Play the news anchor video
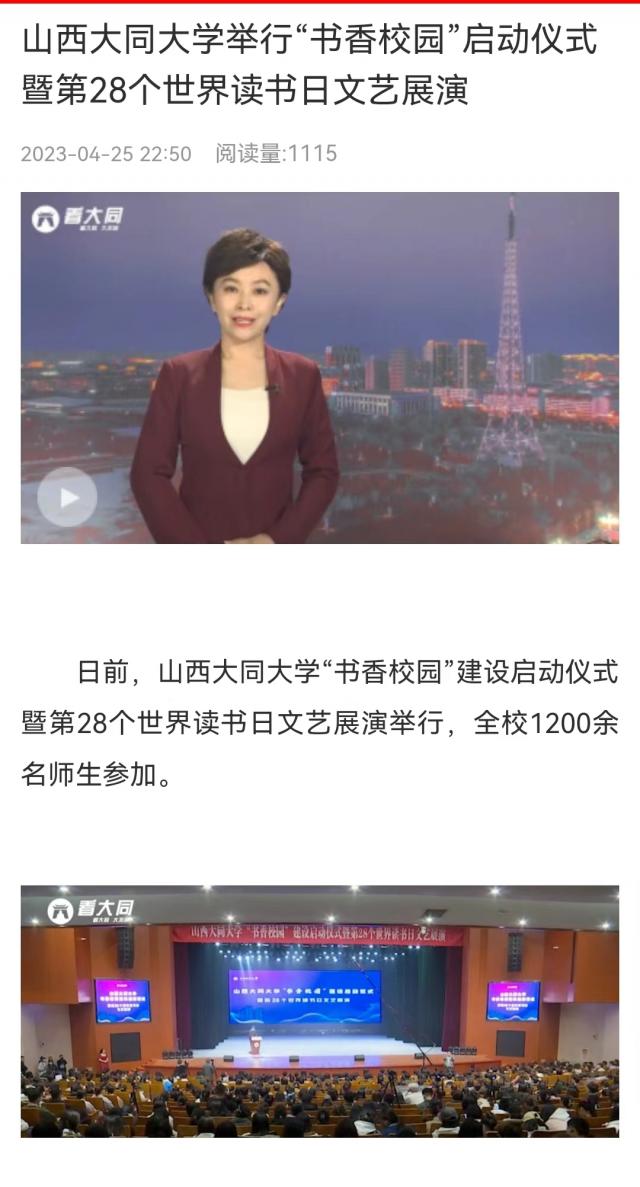This screenshot has height=1187, width=640. 67,497
